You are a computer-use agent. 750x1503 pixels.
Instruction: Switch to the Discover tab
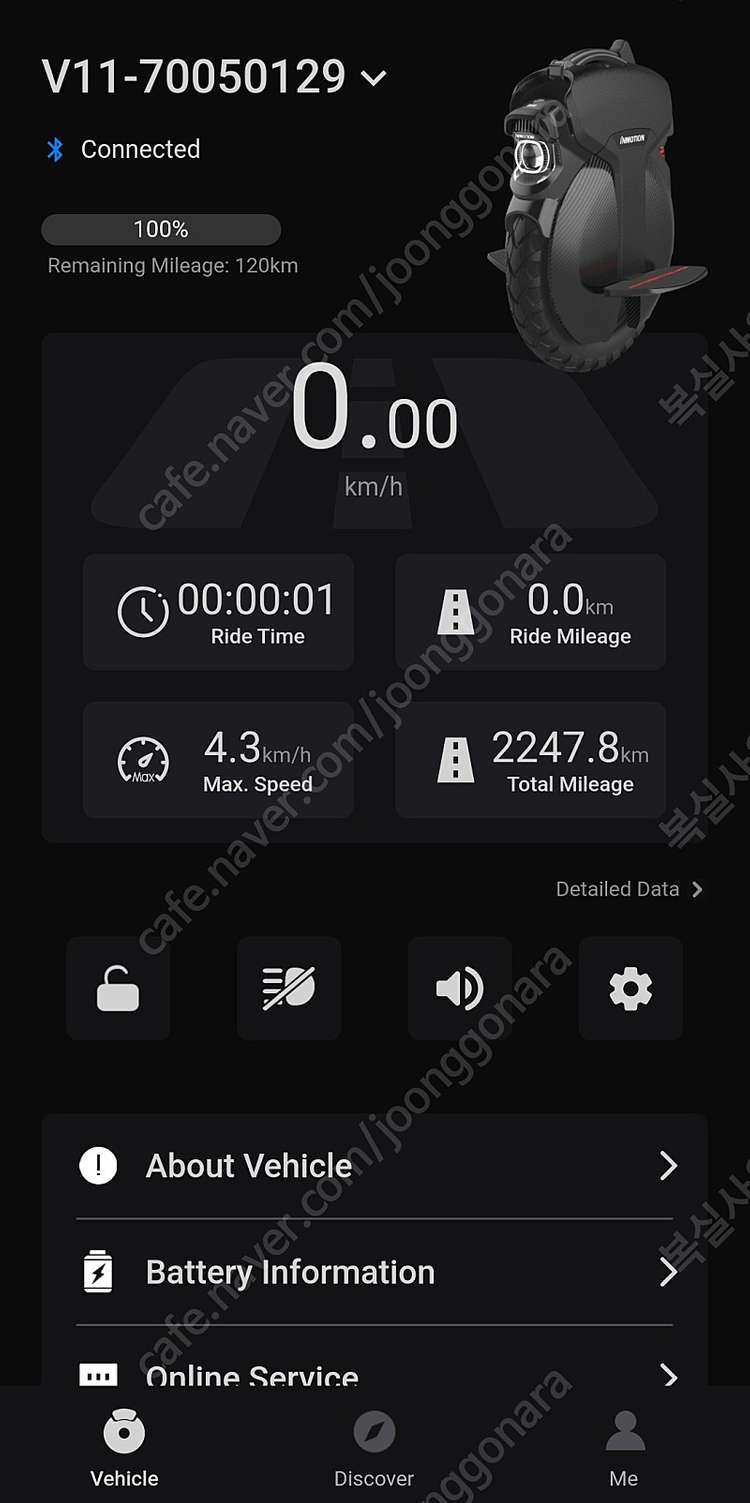coord(374,1448)
